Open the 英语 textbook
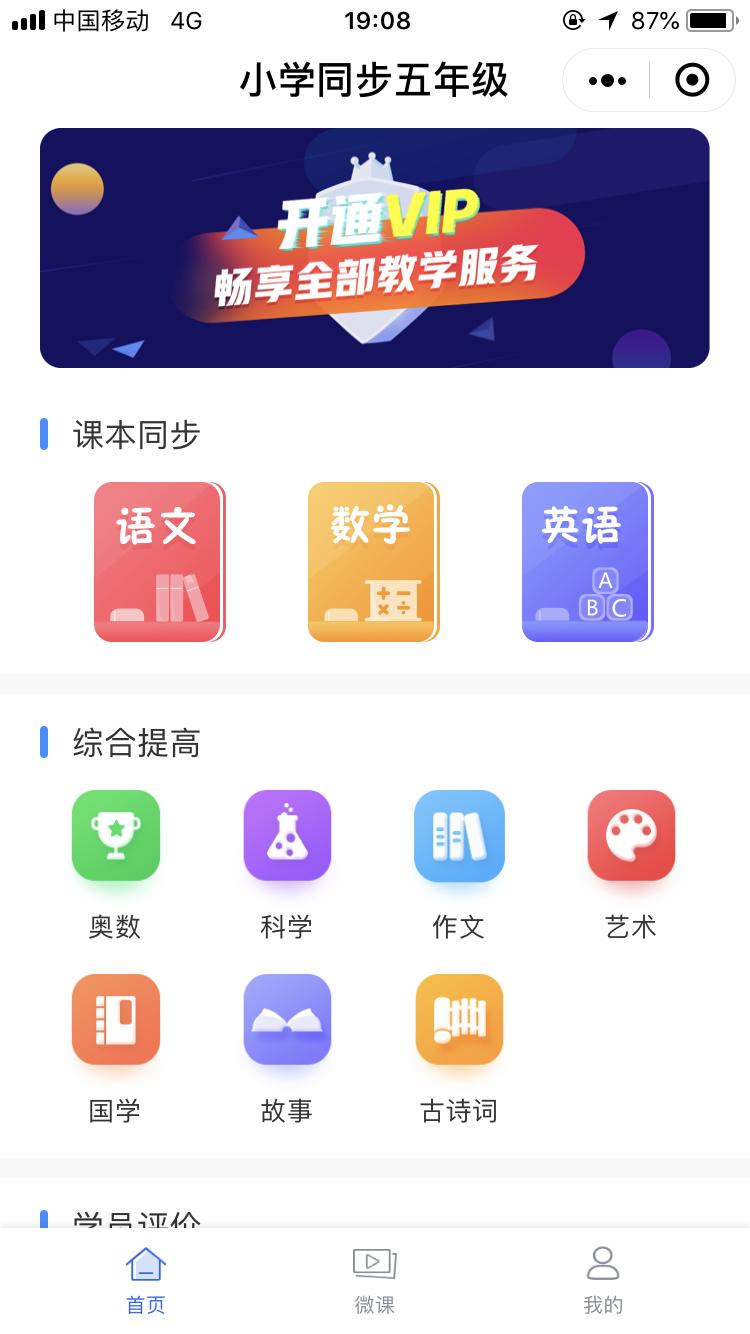This screenshot has height=1334, width=750. pos(587,562)
